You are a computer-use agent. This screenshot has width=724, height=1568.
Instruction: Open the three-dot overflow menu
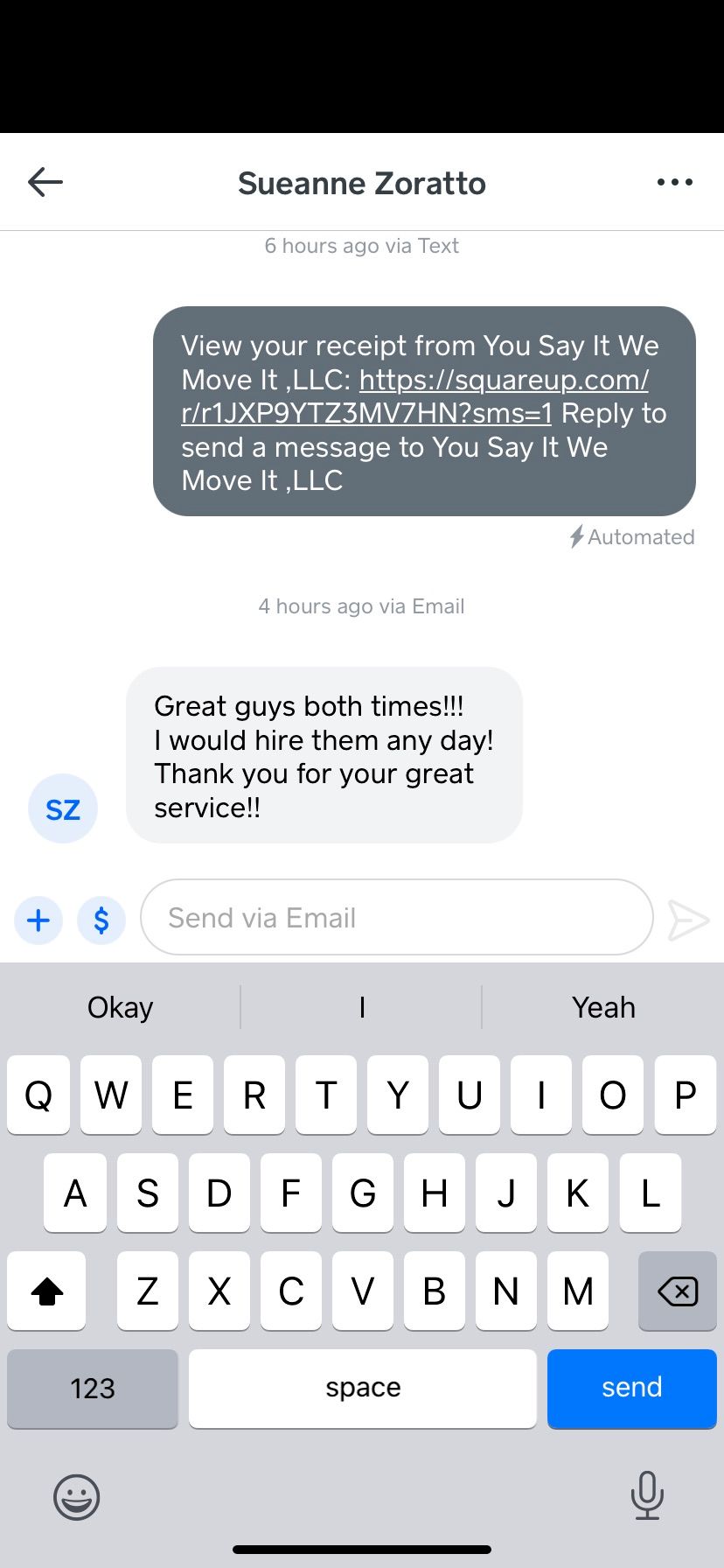point(674,182)
